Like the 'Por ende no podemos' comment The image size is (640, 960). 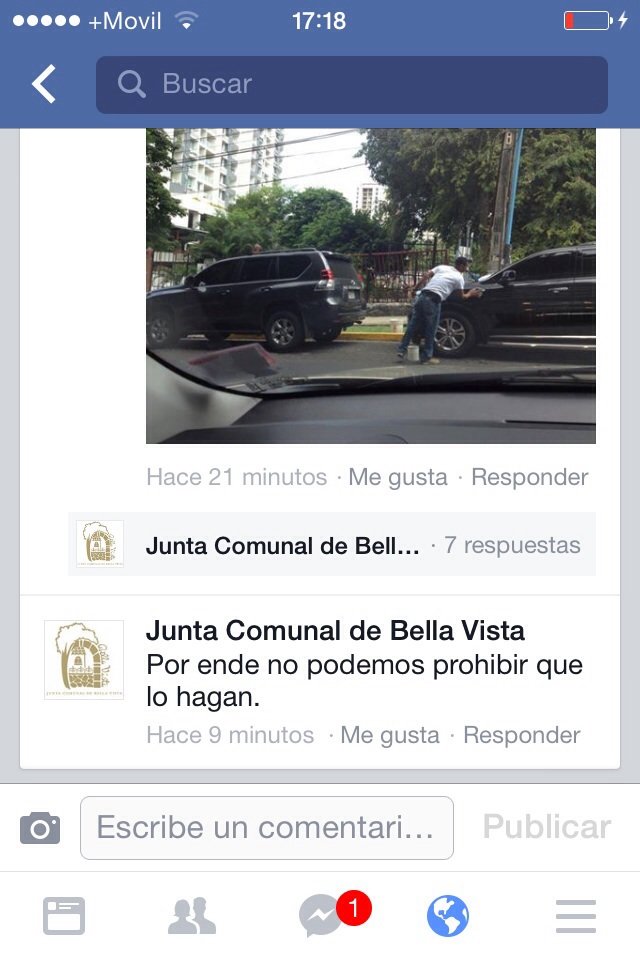(x=390, y=736)
